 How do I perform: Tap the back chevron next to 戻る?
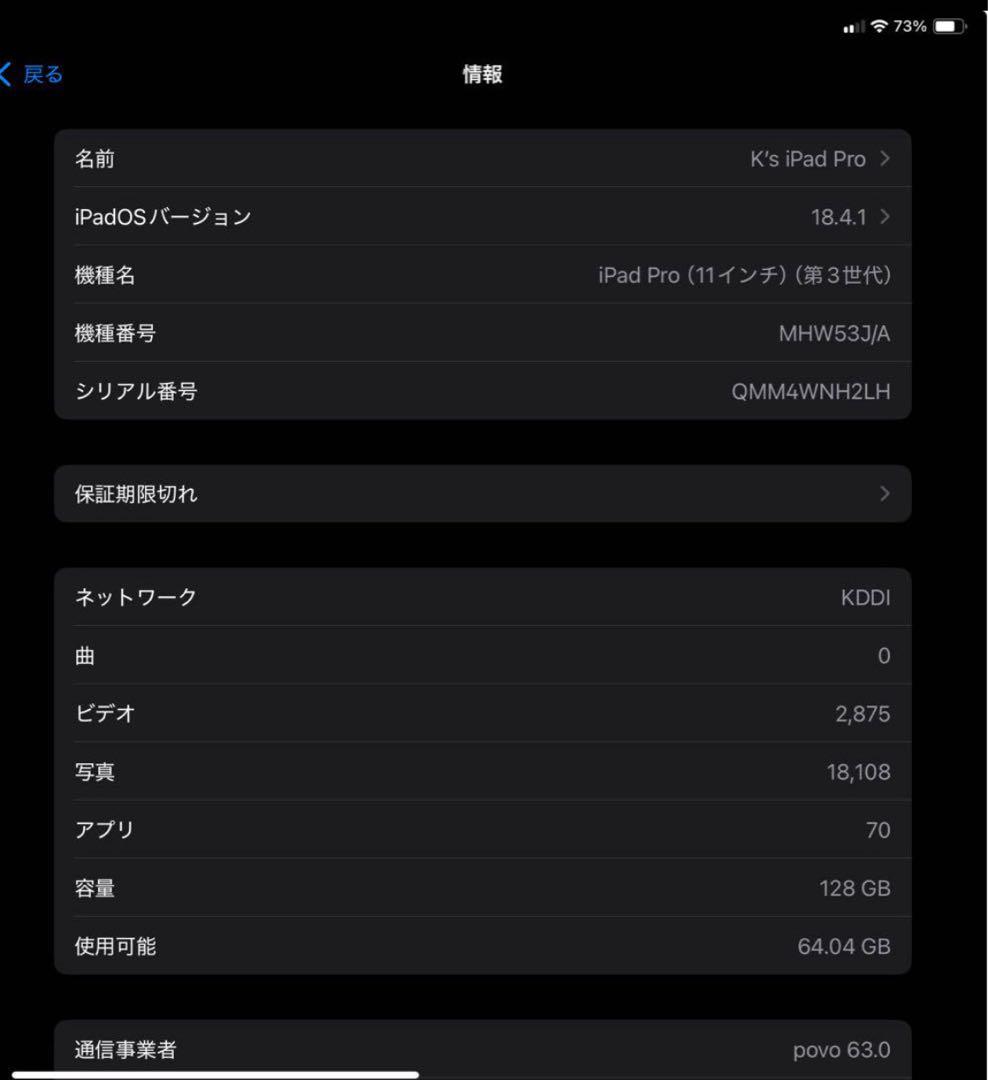tap(8, 73)
